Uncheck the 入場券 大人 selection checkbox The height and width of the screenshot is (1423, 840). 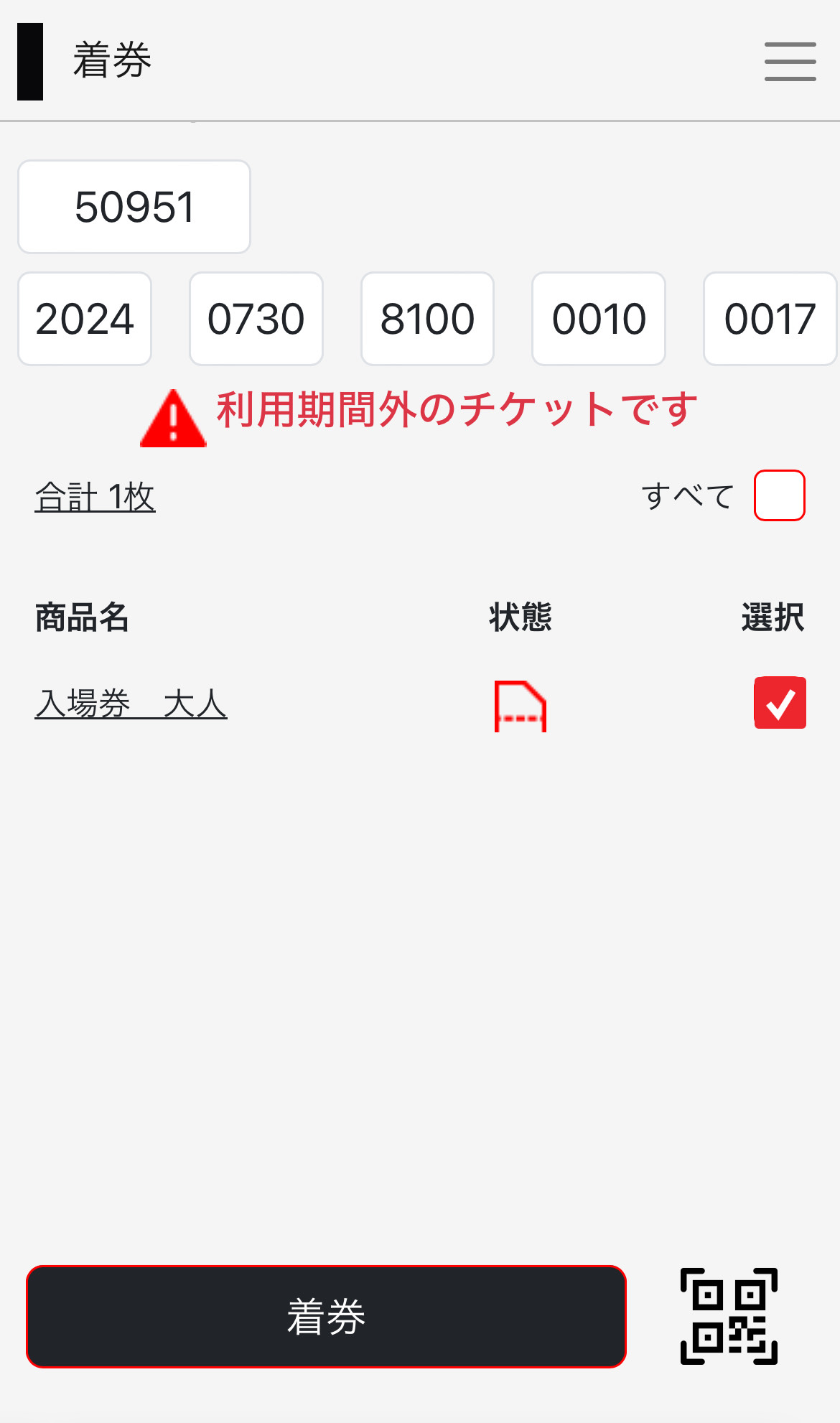(780, 703)
